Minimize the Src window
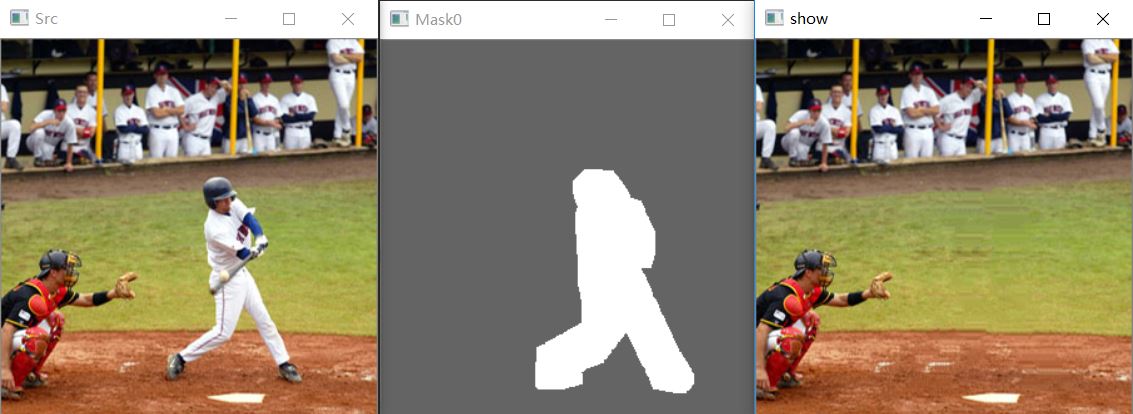The image size is (1133, 414). [231, 19]
